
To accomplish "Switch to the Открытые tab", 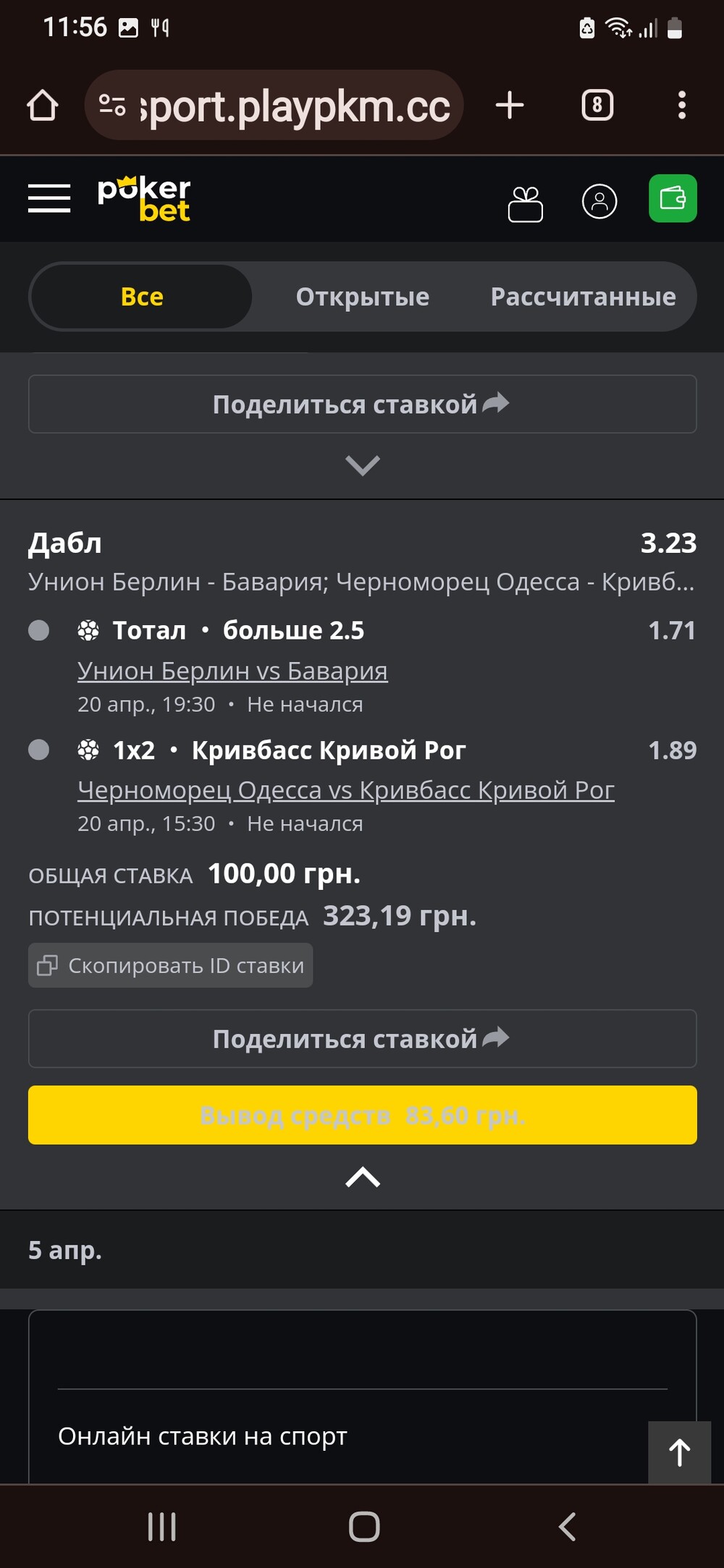I will click(x=363, y=297).
